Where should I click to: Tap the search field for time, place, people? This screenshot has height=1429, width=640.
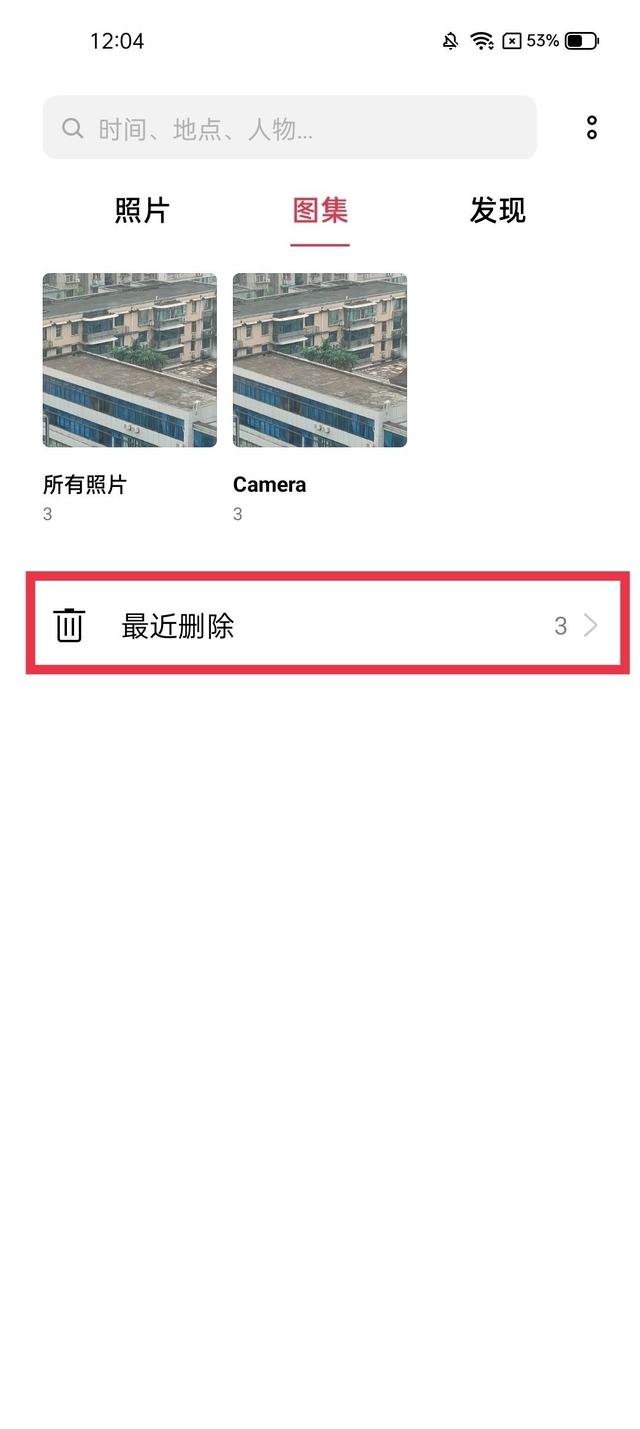pyautogui.click(x=289, y=128)
